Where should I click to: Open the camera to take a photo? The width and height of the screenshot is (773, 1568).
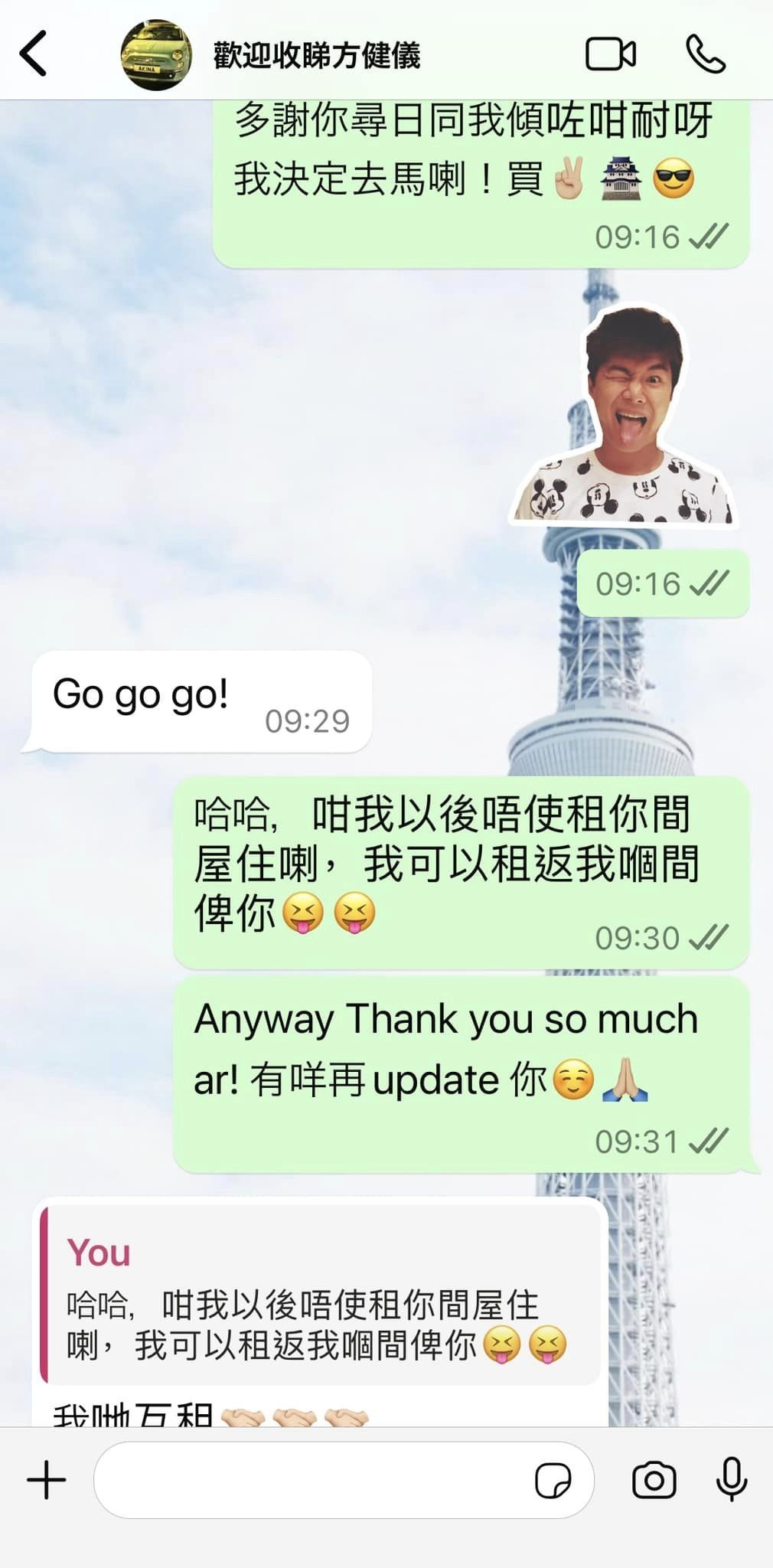click(654, 1480)
